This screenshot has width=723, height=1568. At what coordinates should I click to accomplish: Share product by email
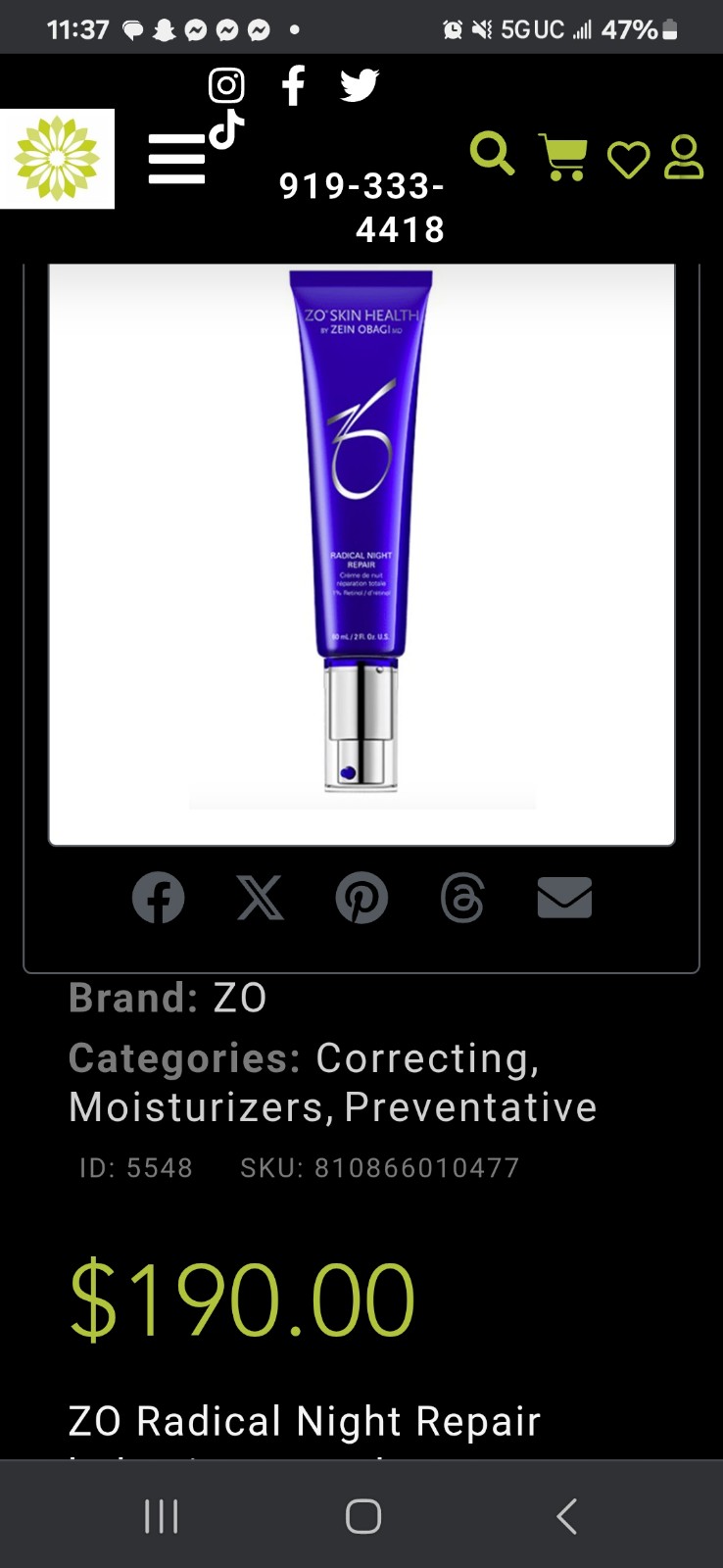point(564,898)
